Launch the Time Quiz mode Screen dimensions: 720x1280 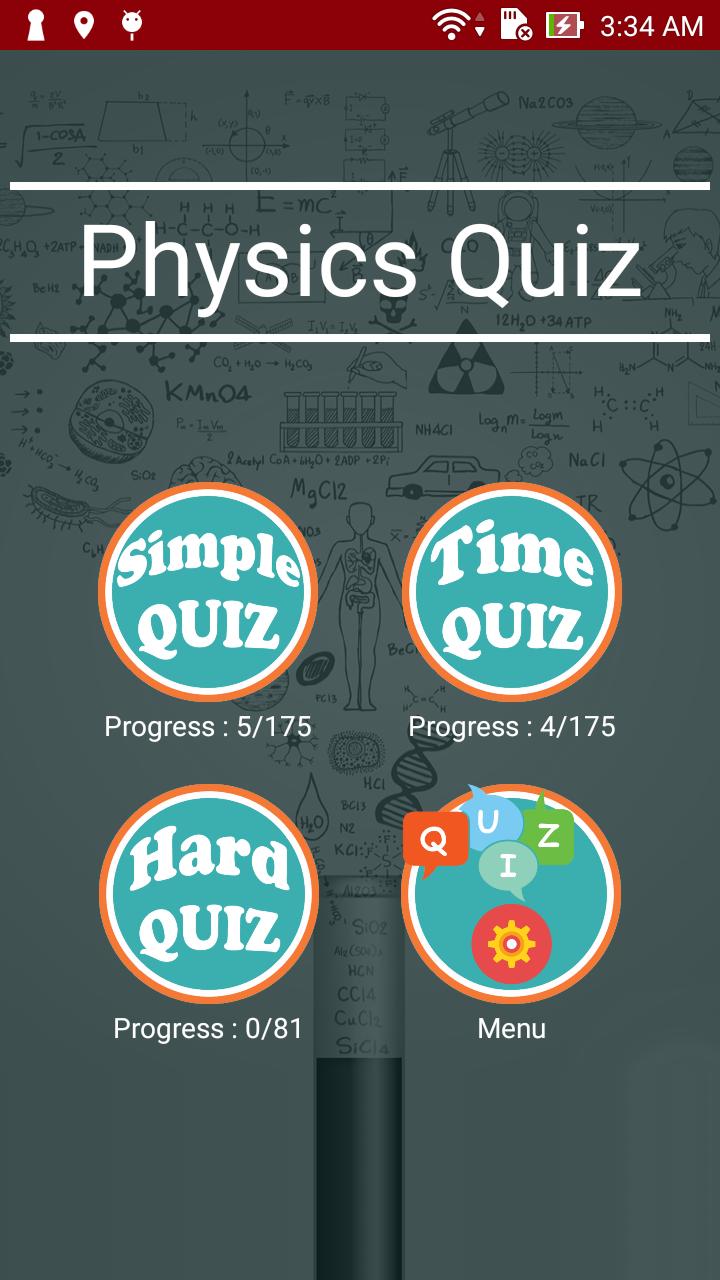512,593
